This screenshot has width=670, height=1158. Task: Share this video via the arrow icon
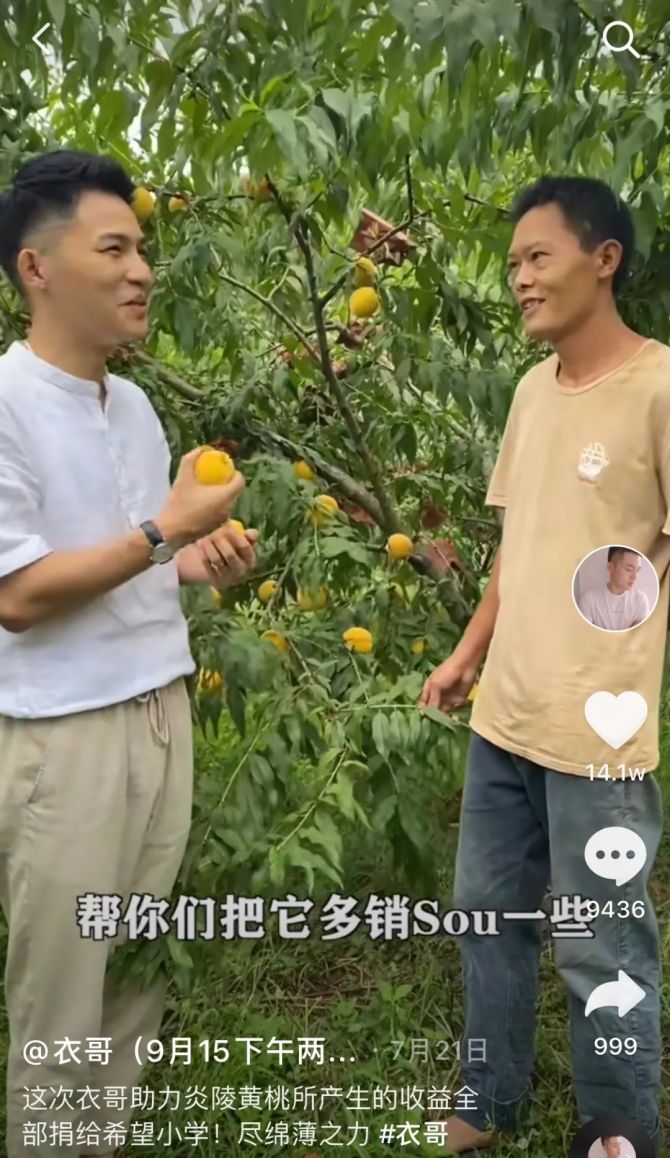615,994
